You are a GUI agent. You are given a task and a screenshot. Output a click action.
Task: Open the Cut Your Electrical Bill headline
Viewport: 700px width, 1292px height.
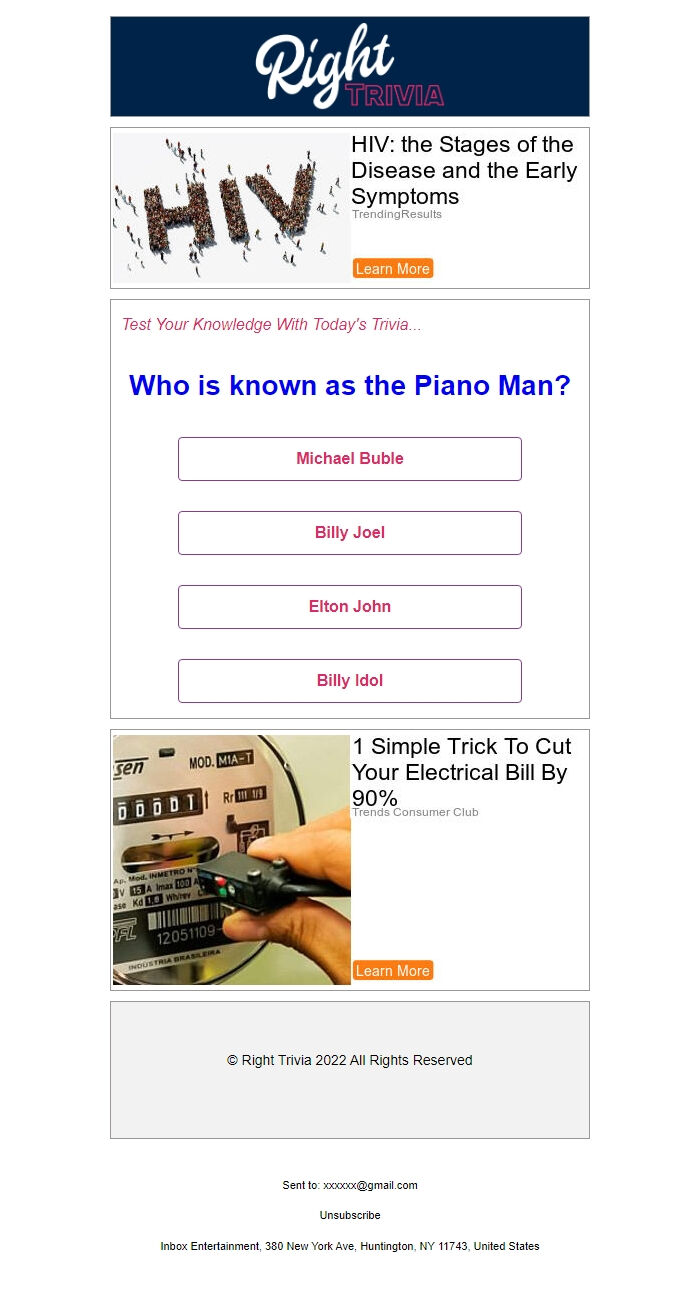pyautogui.click(x=462, y=772)
